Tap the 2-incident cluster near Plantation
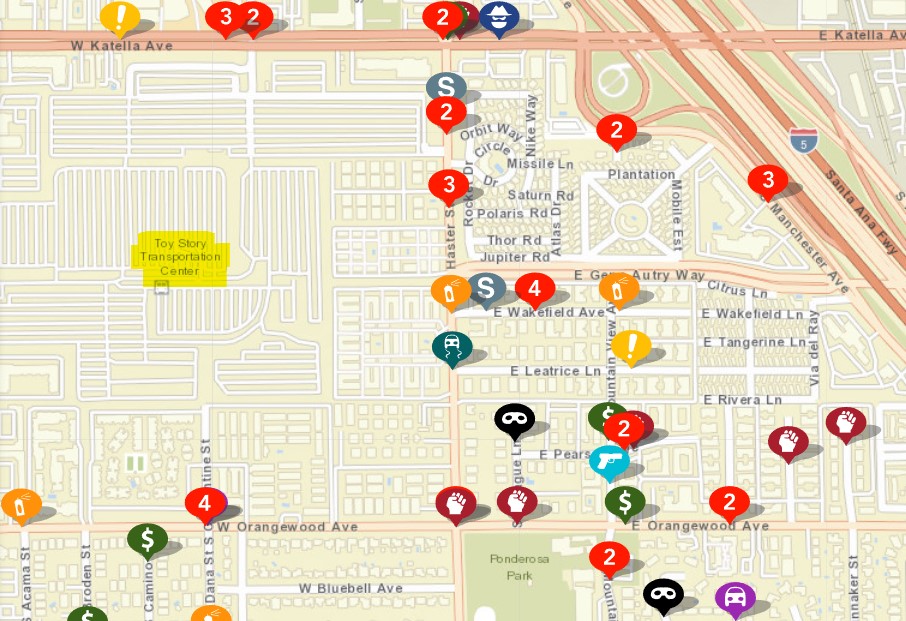The width and height of the screenshot is (906, 621). pos(617,130)
